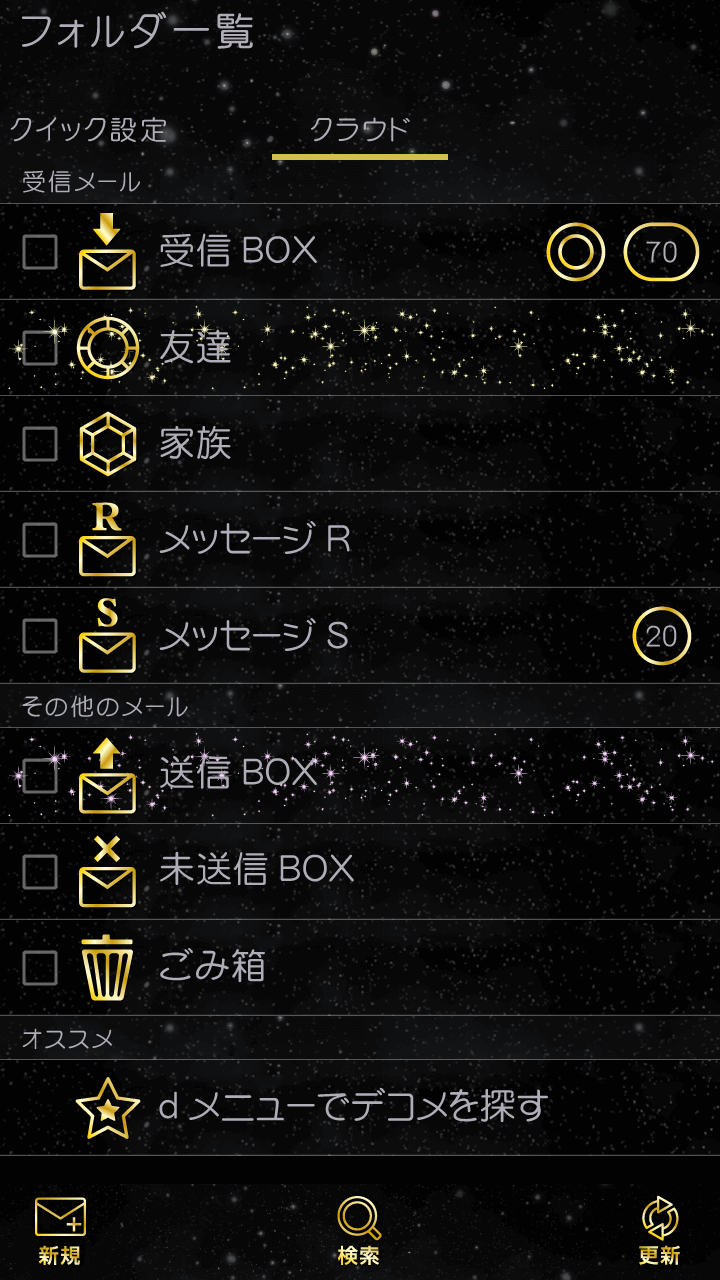This screenshot has width=720, height=1280.
Task: Refresh the folders with 更新
Action: (x=659, y=1232)
